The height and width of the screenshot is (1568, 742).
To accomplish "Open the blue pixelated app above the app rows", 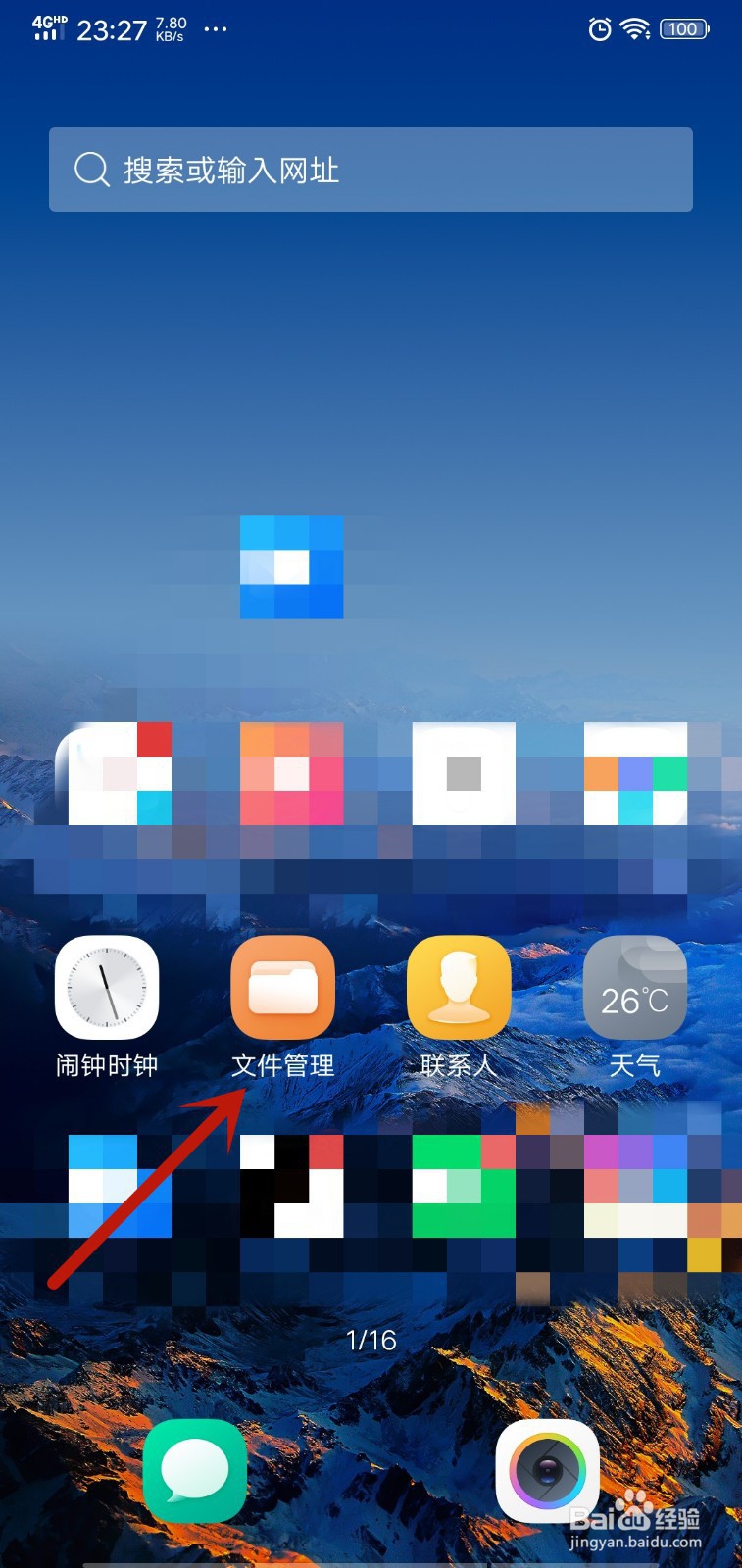I will coord(291,565).
